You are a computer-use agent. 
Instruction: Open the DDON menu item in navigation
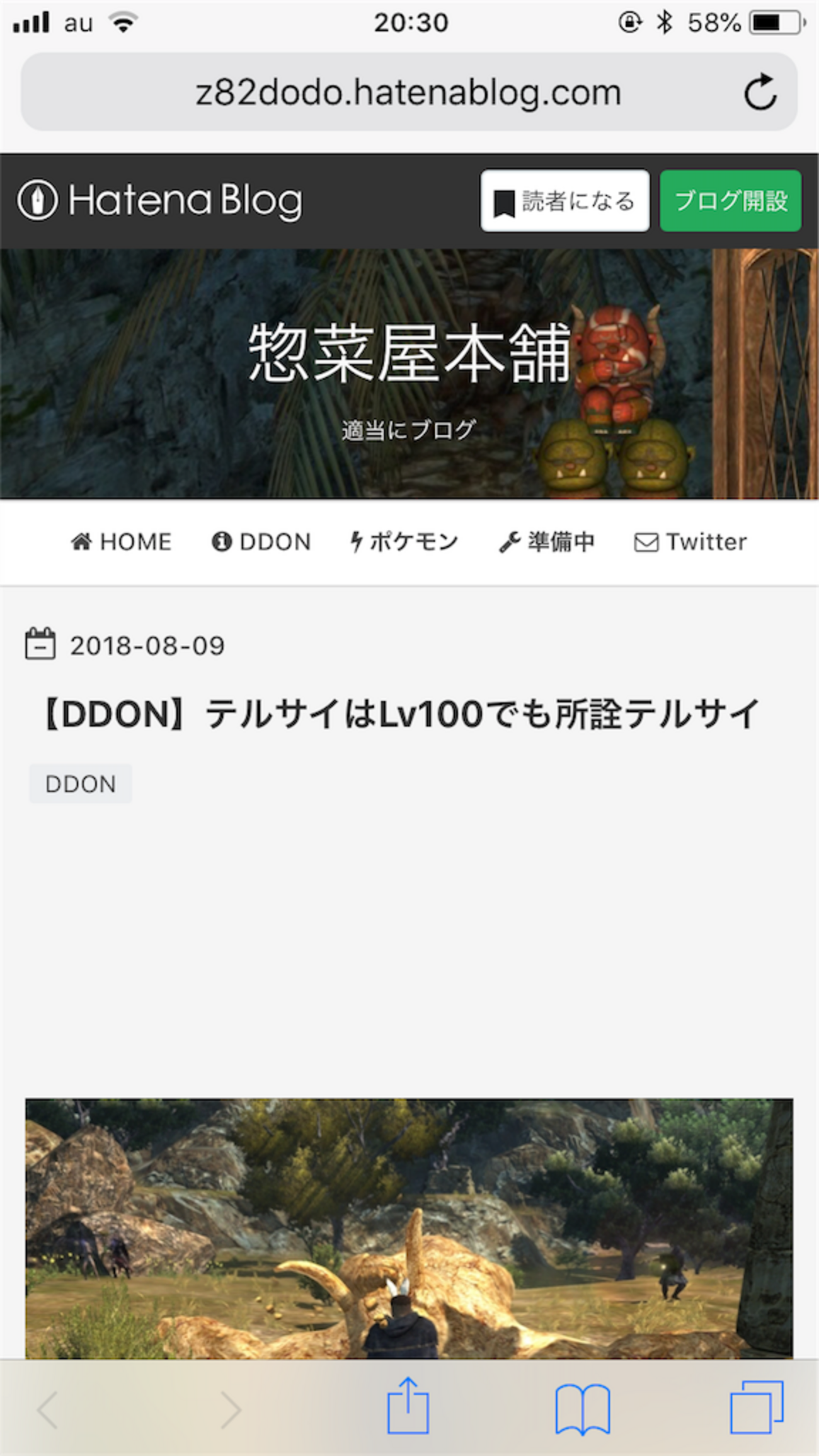[261, 542]
